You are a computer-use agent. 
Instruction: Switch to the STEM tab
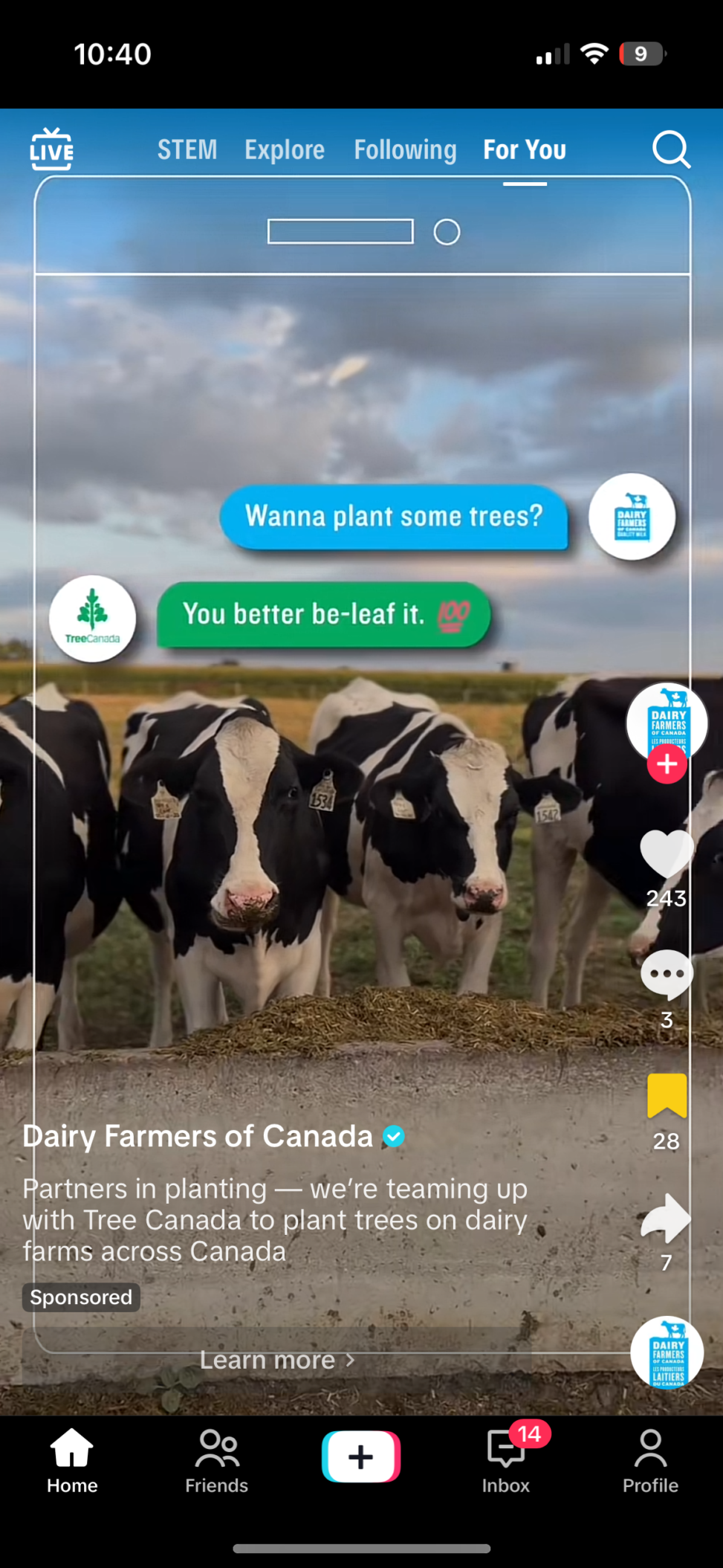(187, 149)
